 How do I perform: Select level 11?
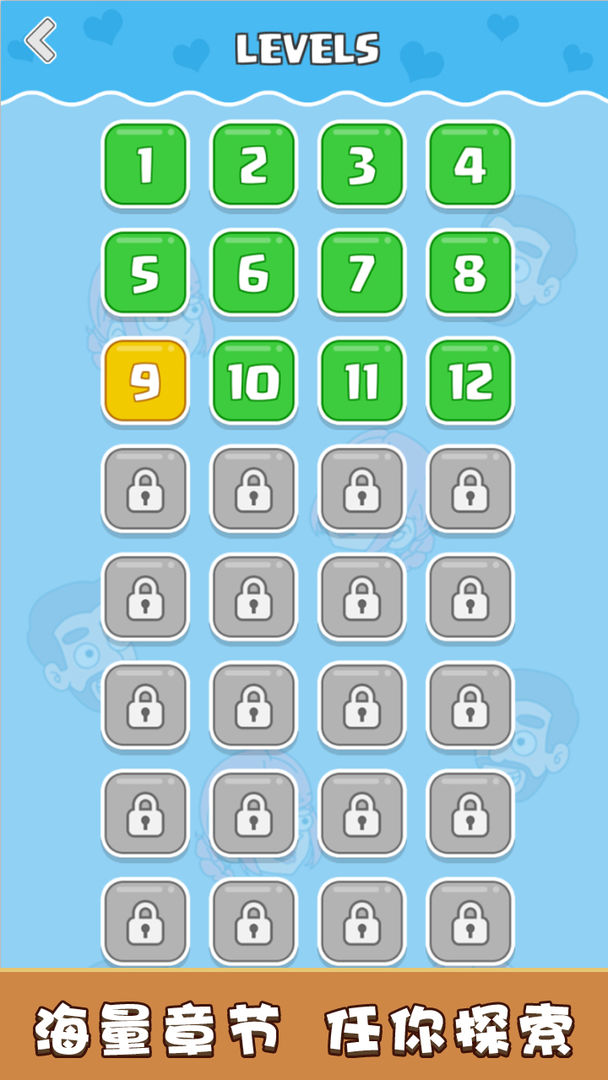tap(362, 381)
